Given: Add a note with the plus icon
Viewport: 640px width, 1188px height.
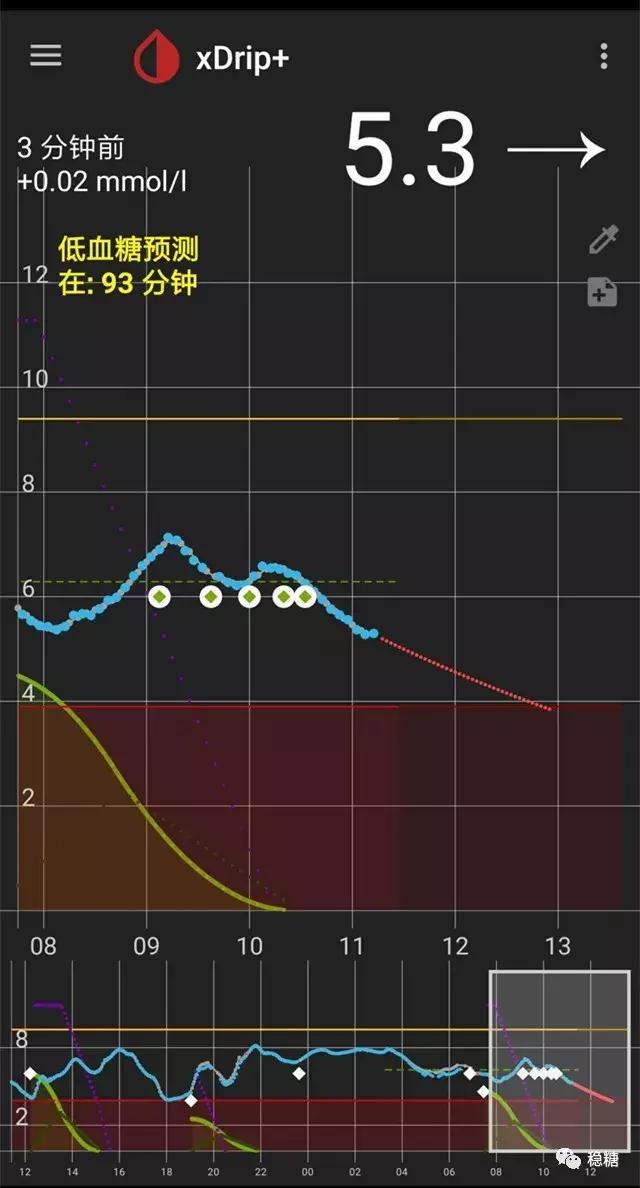Looking at the screenshot, I should 602,292.
